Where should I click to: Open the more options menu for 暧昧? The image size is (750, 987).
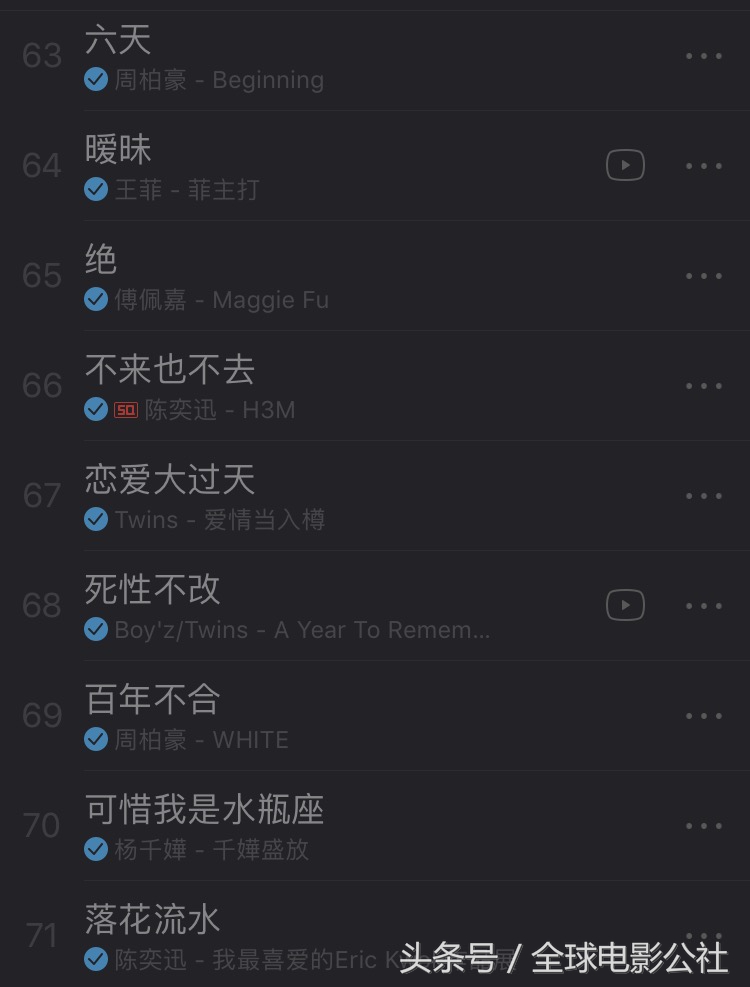coord(704,166)
